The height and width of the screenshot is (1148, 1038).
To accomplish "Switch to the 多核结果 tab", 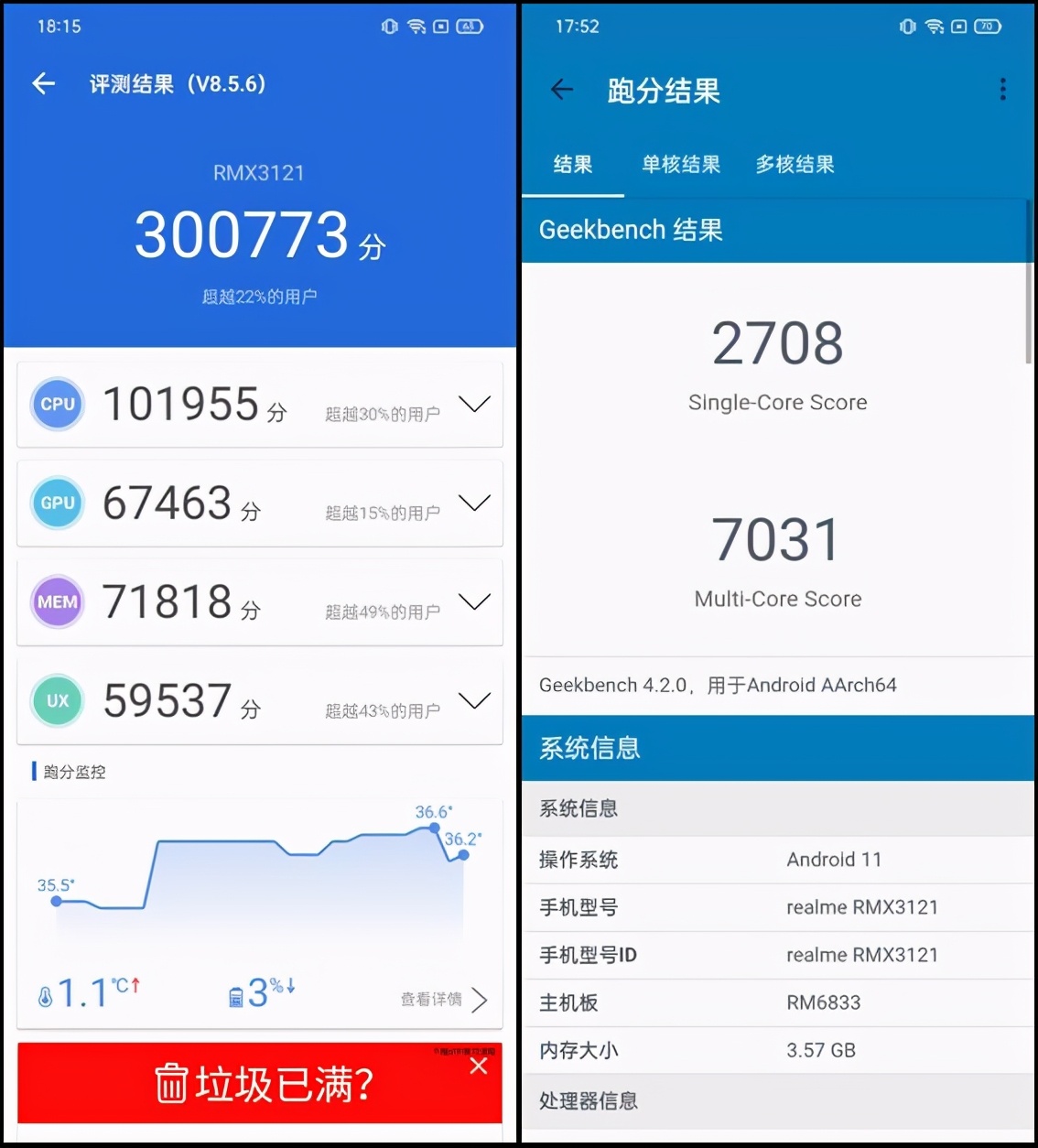I will [794, 165].
